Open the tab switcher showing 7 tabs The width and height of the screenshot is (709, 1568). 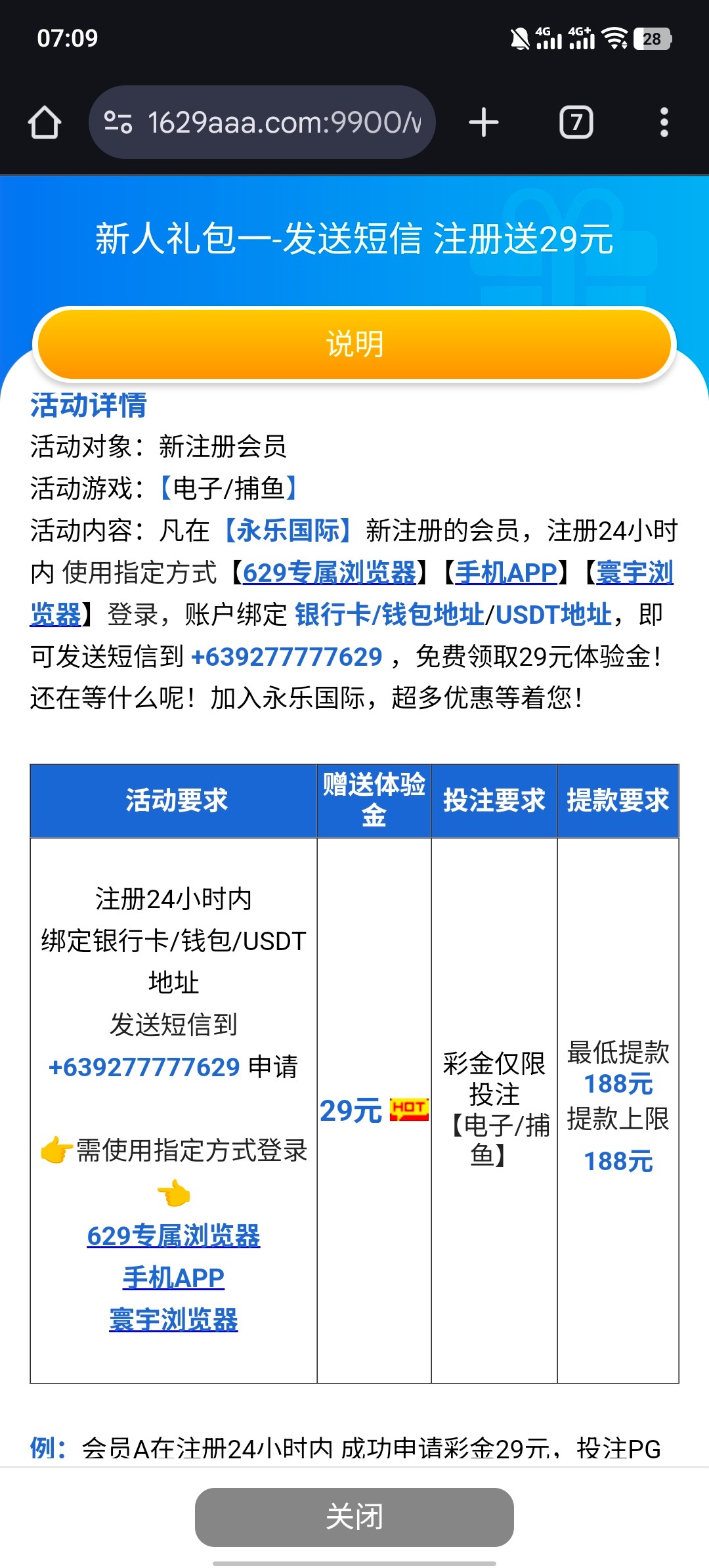[x=576, y=122]
